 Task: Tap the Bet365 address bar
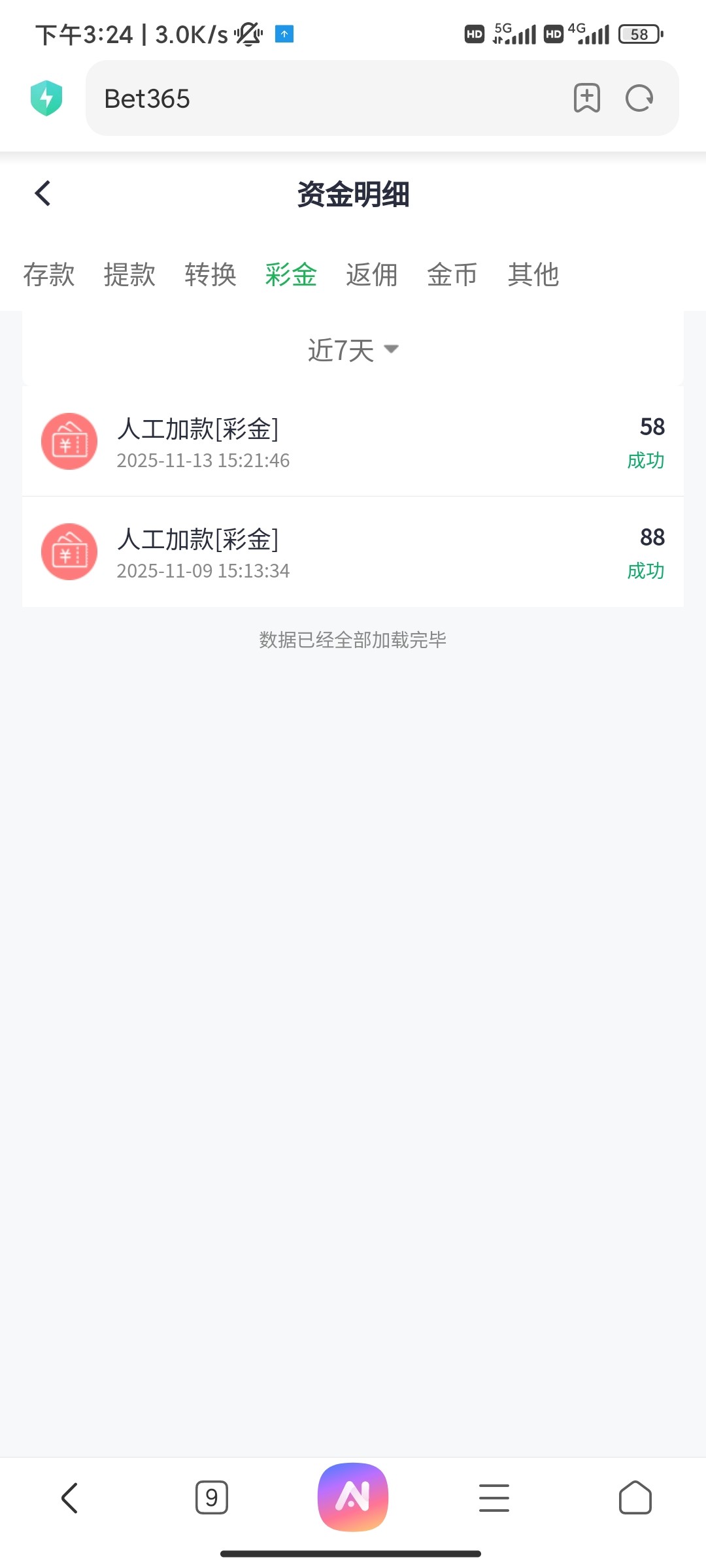(x=327, y=98)
